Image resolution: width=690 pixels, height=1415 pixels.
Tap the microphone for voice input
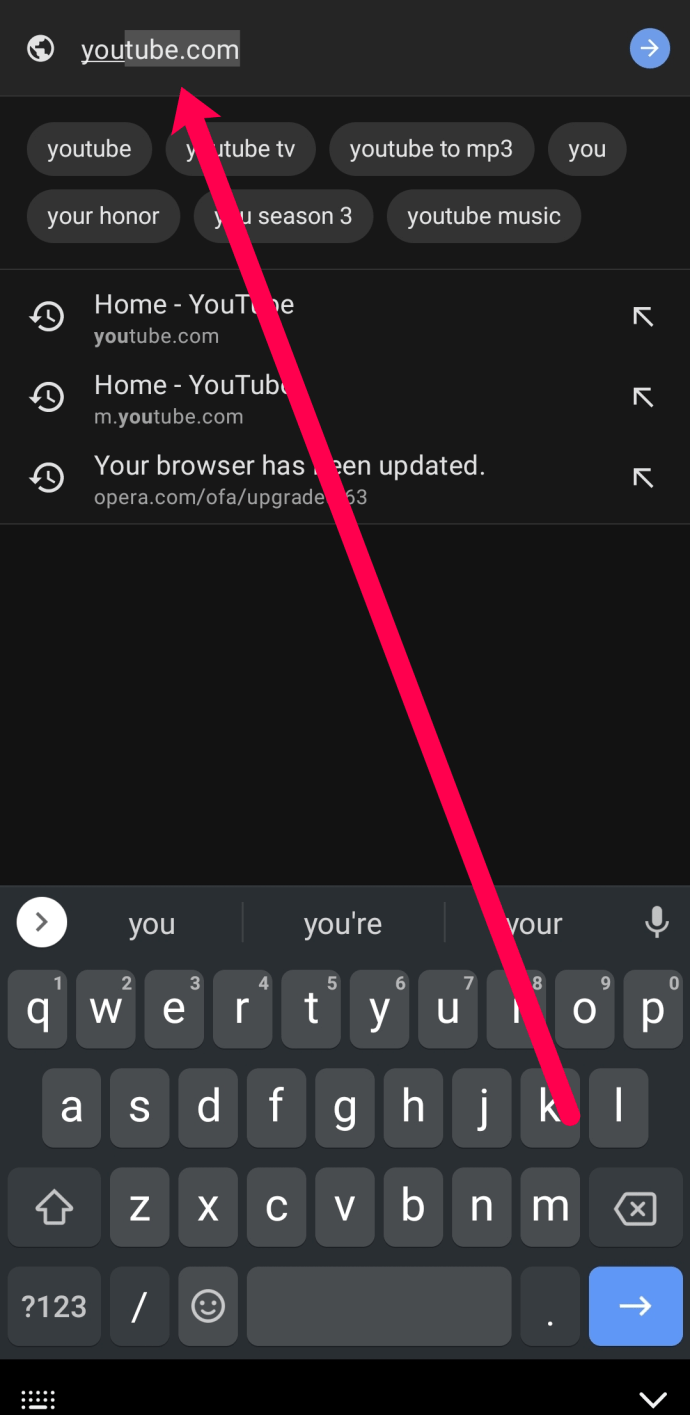point(656,922)
